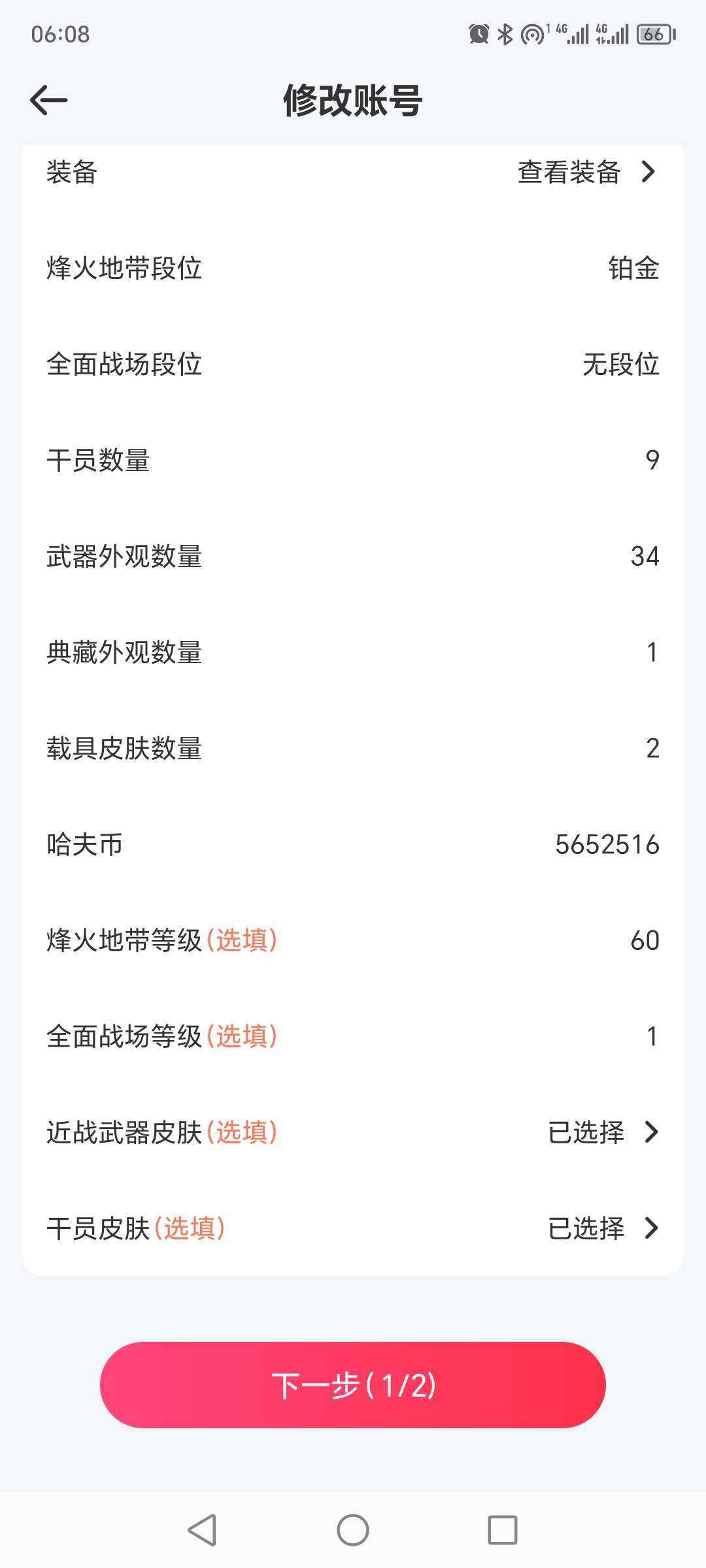
Task: Edit the 载具皮肤数量 field
Action: coord(353,748)
